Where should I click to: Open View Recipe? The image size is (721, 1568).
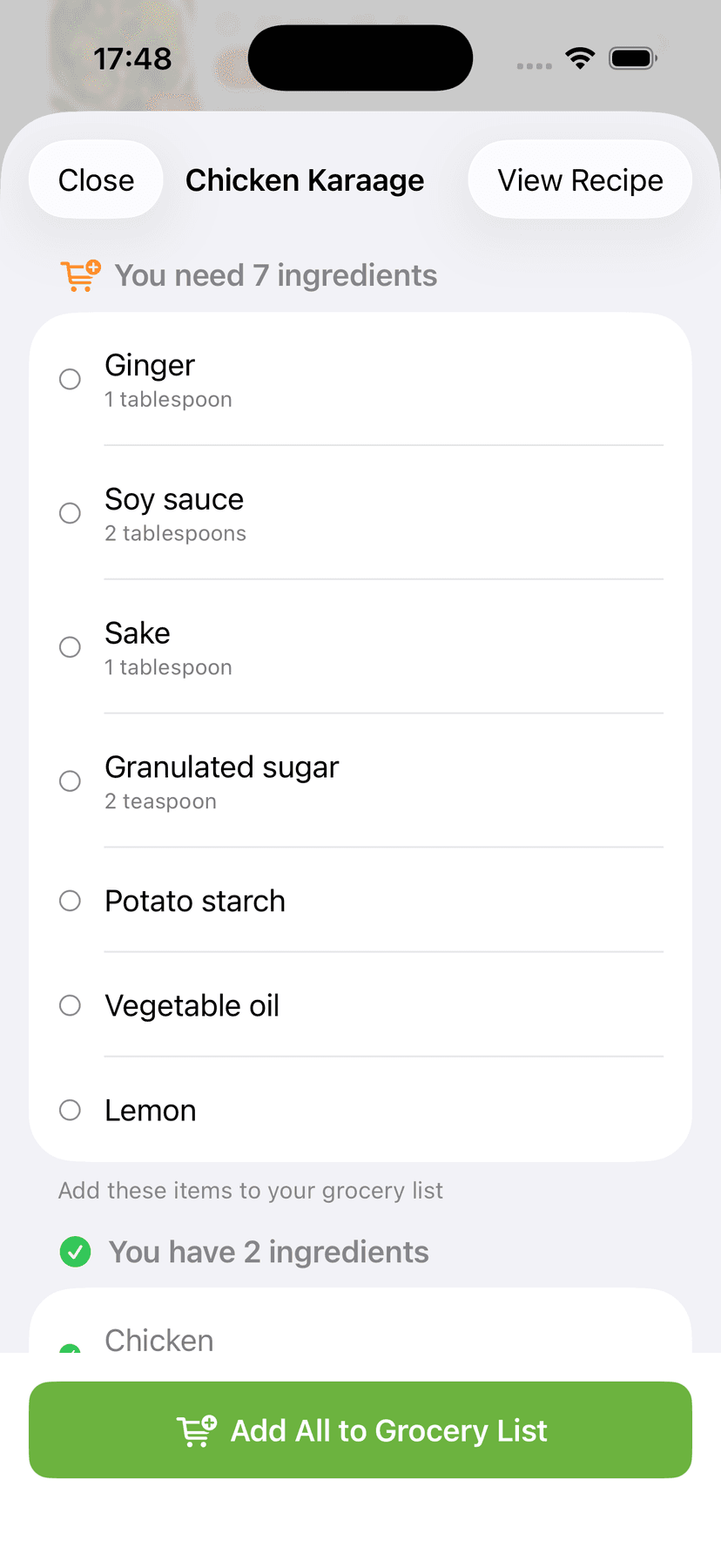click(x=579, y=179)
